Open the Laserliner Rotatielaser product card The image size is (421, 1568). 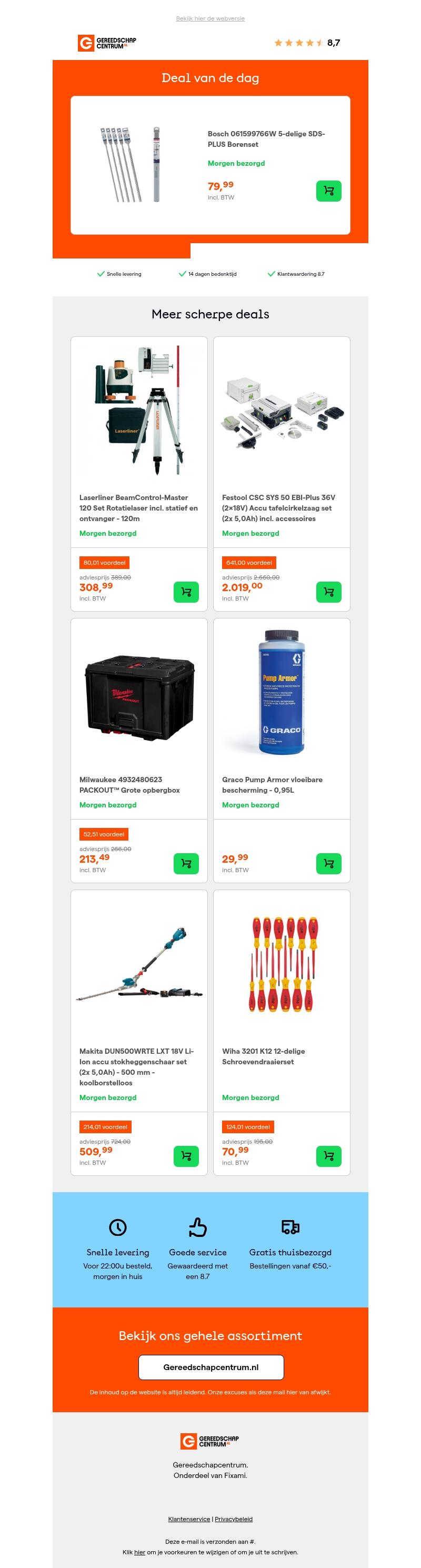click(x=139, y=507)
